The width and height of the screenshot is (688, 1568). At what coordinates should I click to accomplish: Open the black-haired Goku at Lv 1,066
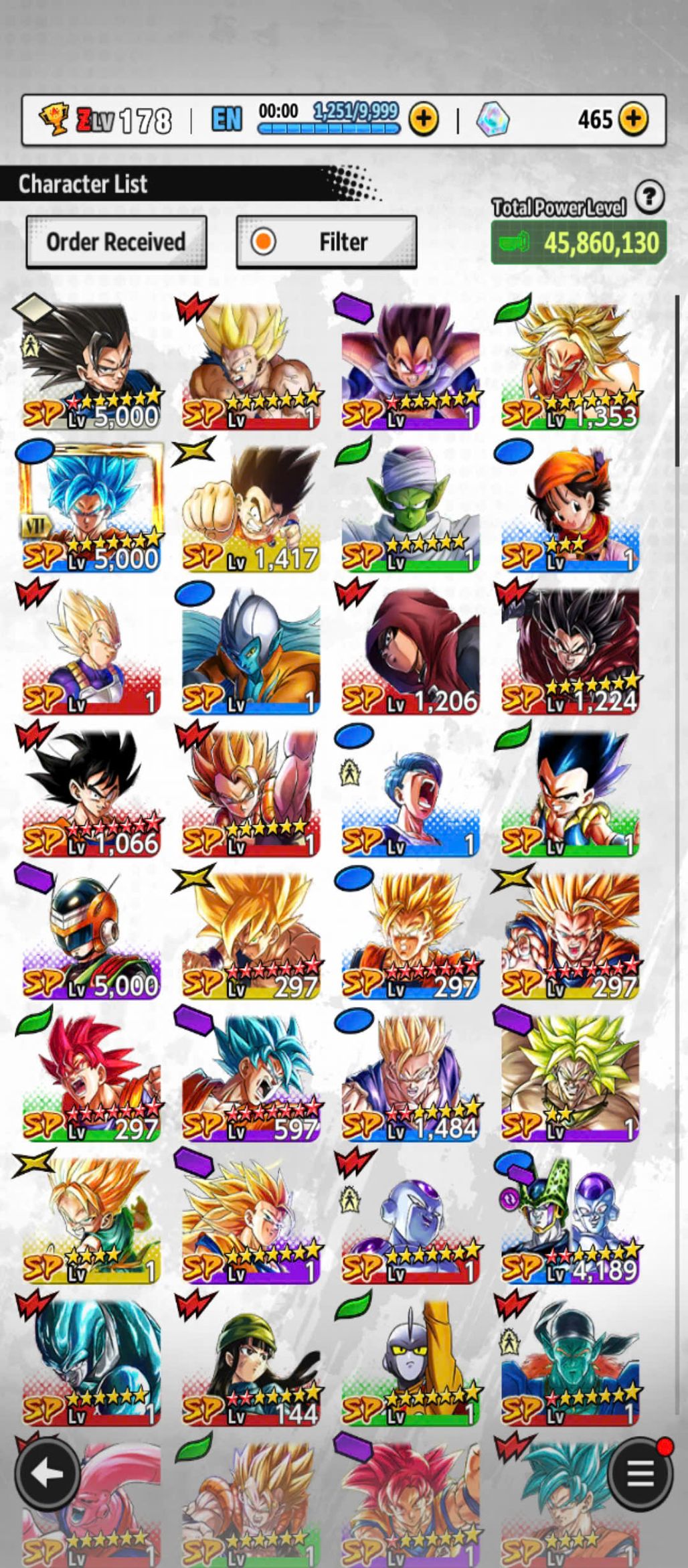point(91,792)
